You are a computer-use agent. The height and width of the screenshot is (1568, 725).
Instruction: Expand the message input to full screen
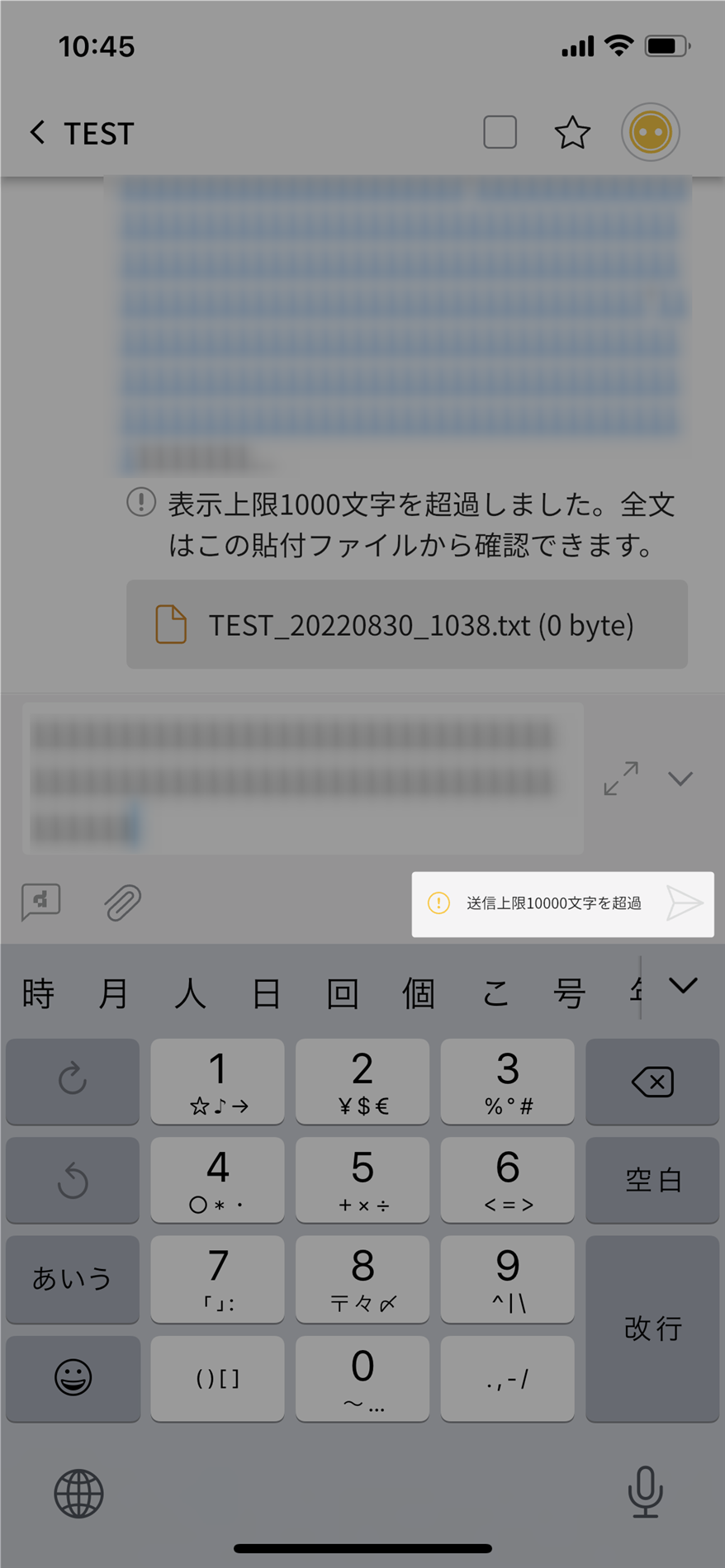[621, 779]
